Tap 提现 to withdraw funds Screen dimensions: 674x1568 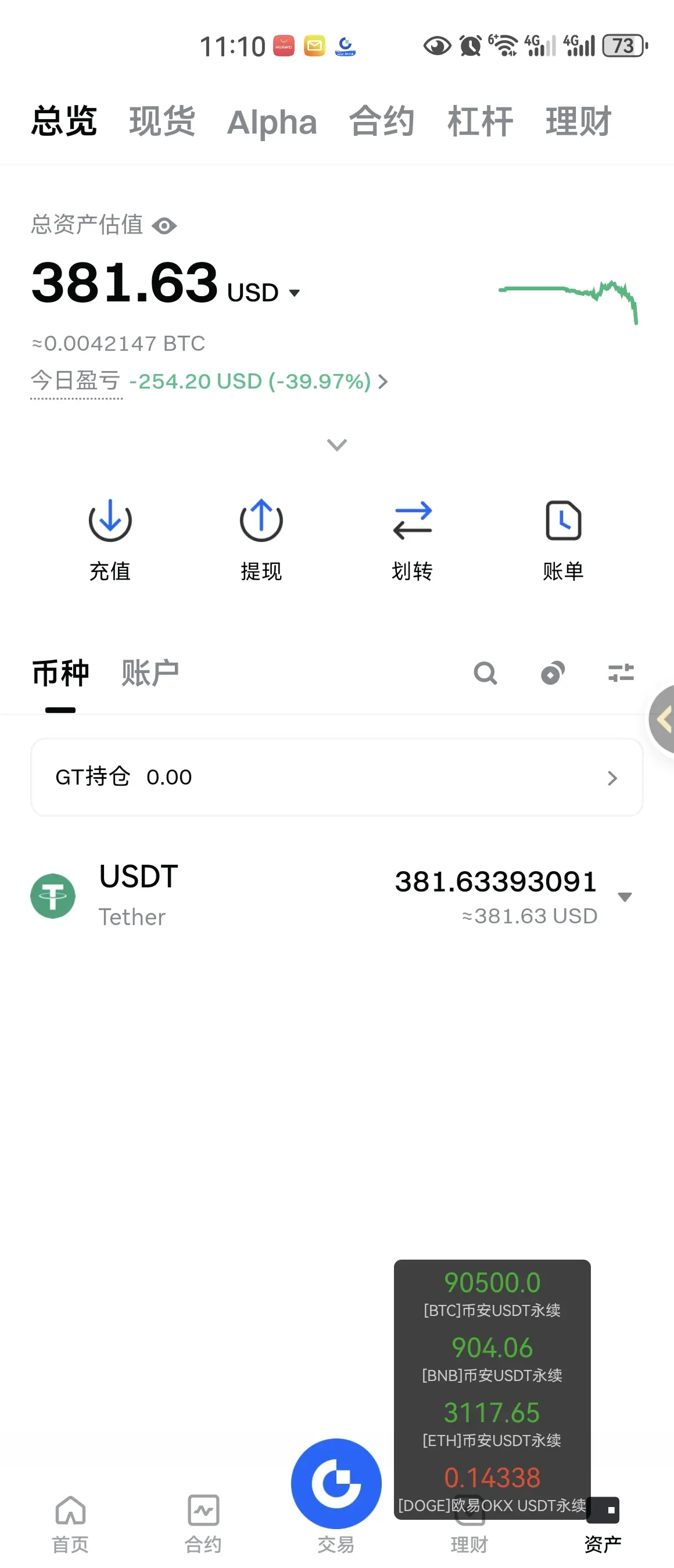pos(261,538)
